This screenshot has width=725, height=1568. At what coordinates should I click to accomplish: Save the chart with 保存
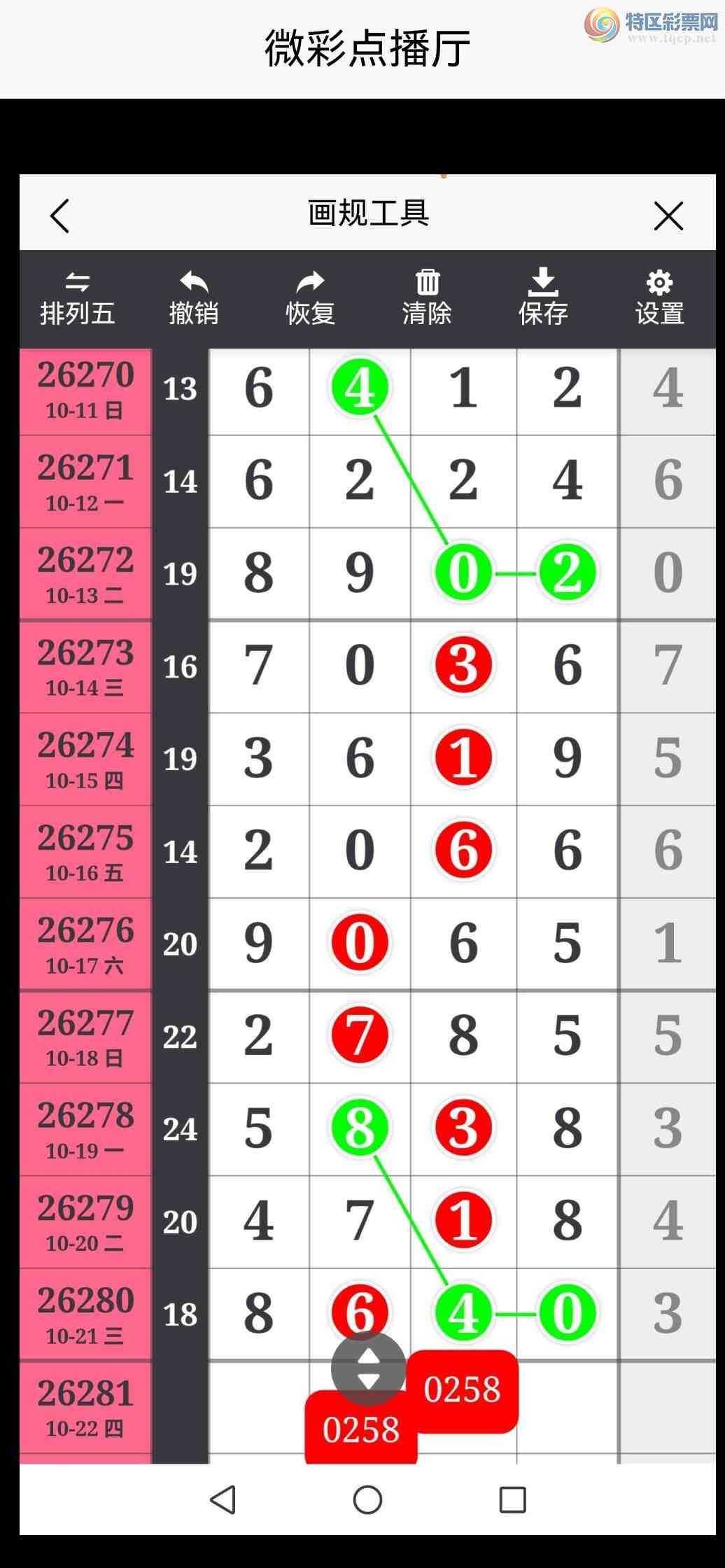(x=543, y=299)
